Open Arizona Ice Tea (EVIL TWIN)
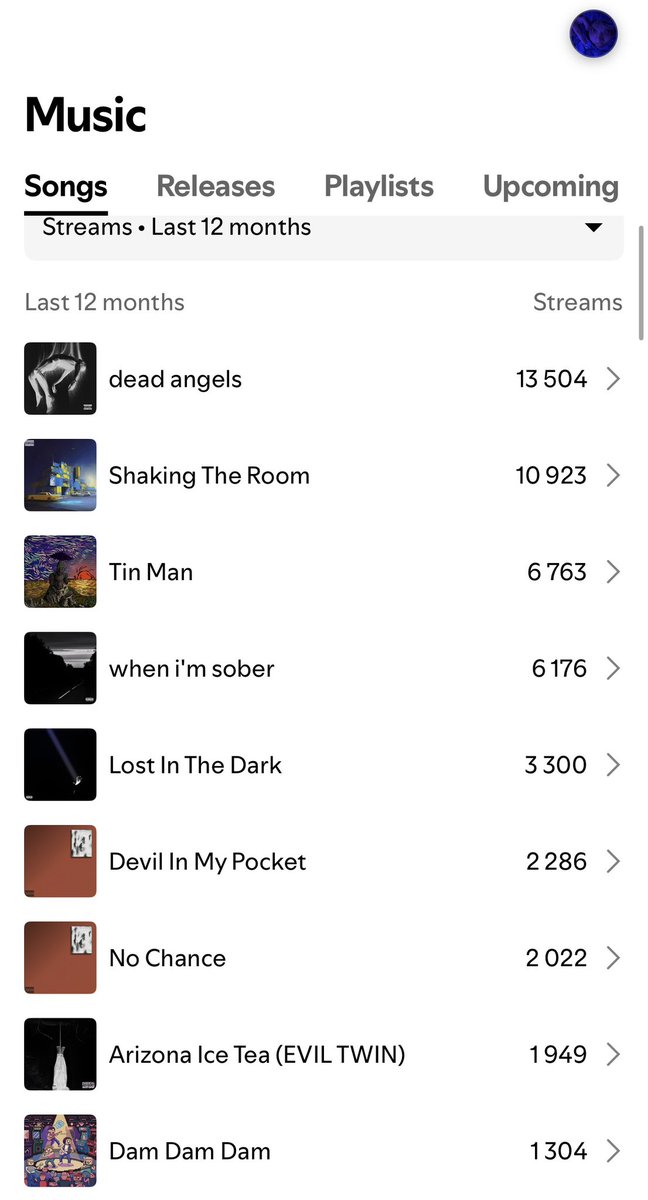 tap(323, 1054)
